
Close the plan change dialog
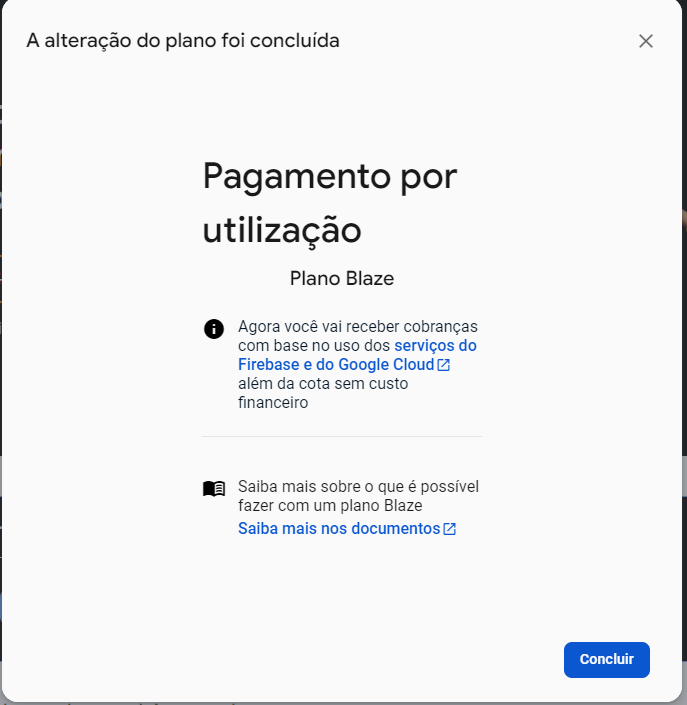tap(646, 41)
